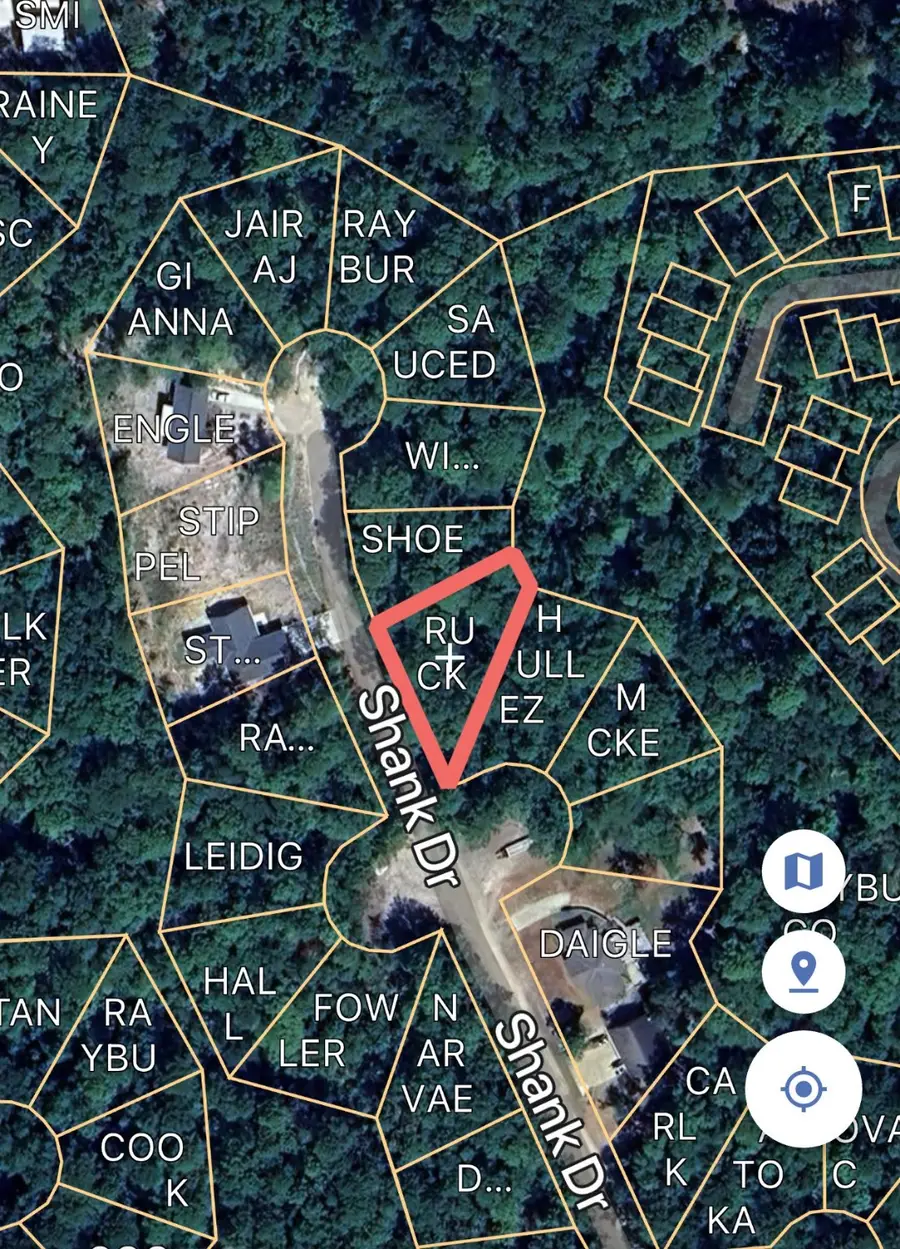Tap the drop pin button
This screenshot has height=1249, width=900.
click(803, 970)
